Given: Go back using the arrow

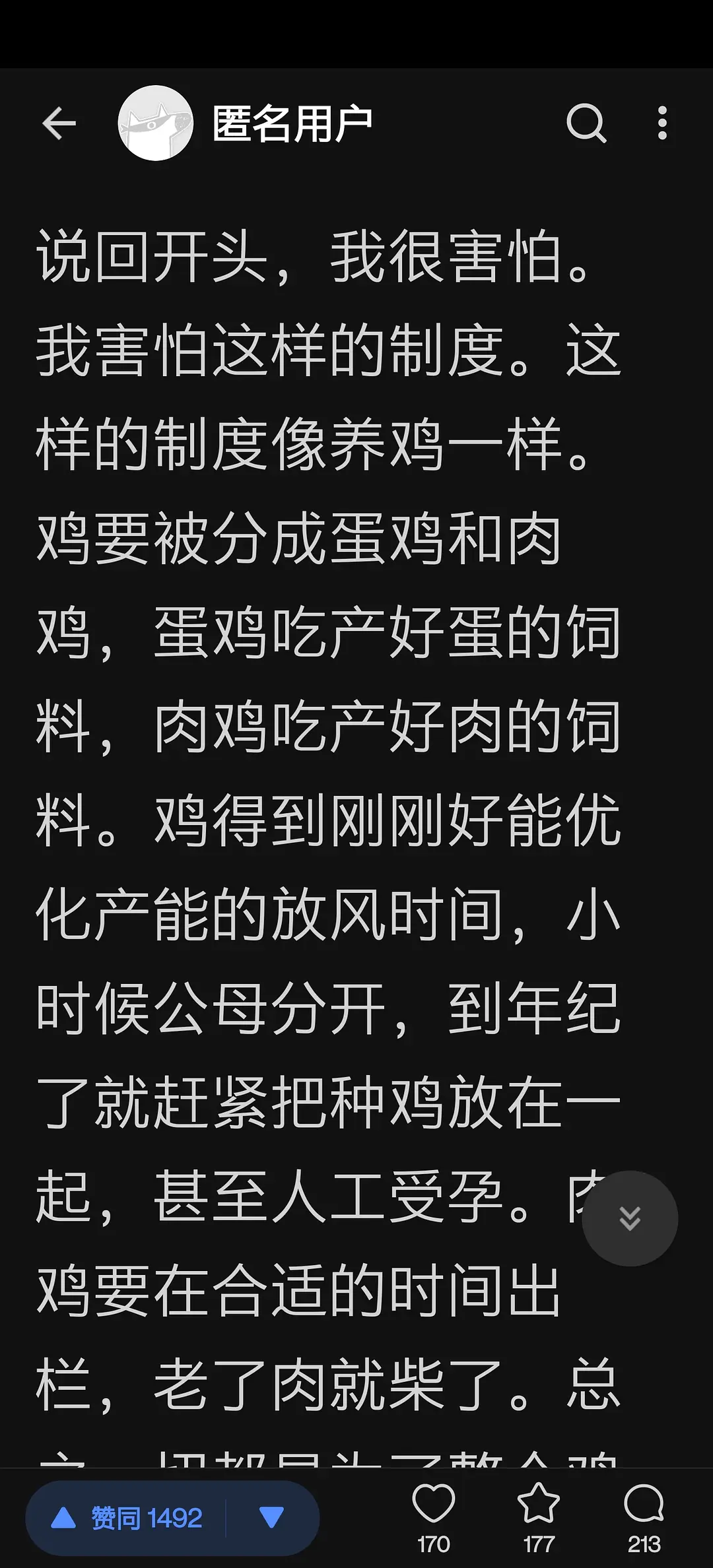Looking at the screenshot, I should coord(59,123).
